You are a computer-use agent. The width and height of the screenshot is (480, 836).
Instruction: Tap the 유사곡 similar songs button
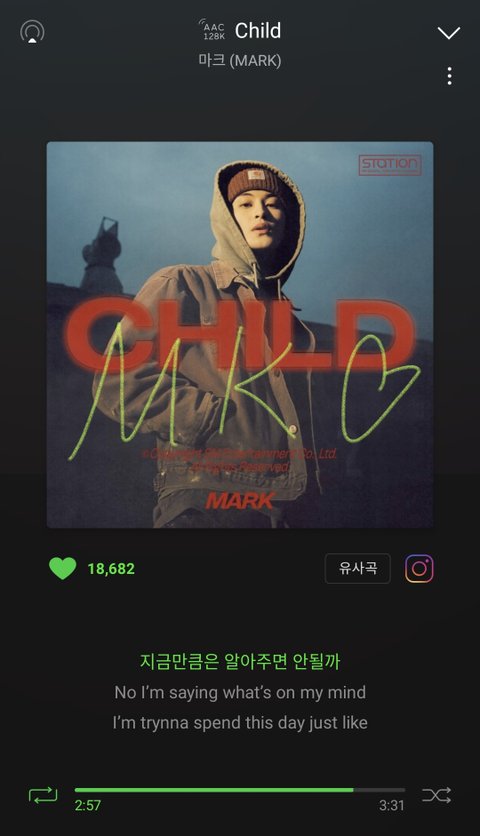click(x=358, y=568)
